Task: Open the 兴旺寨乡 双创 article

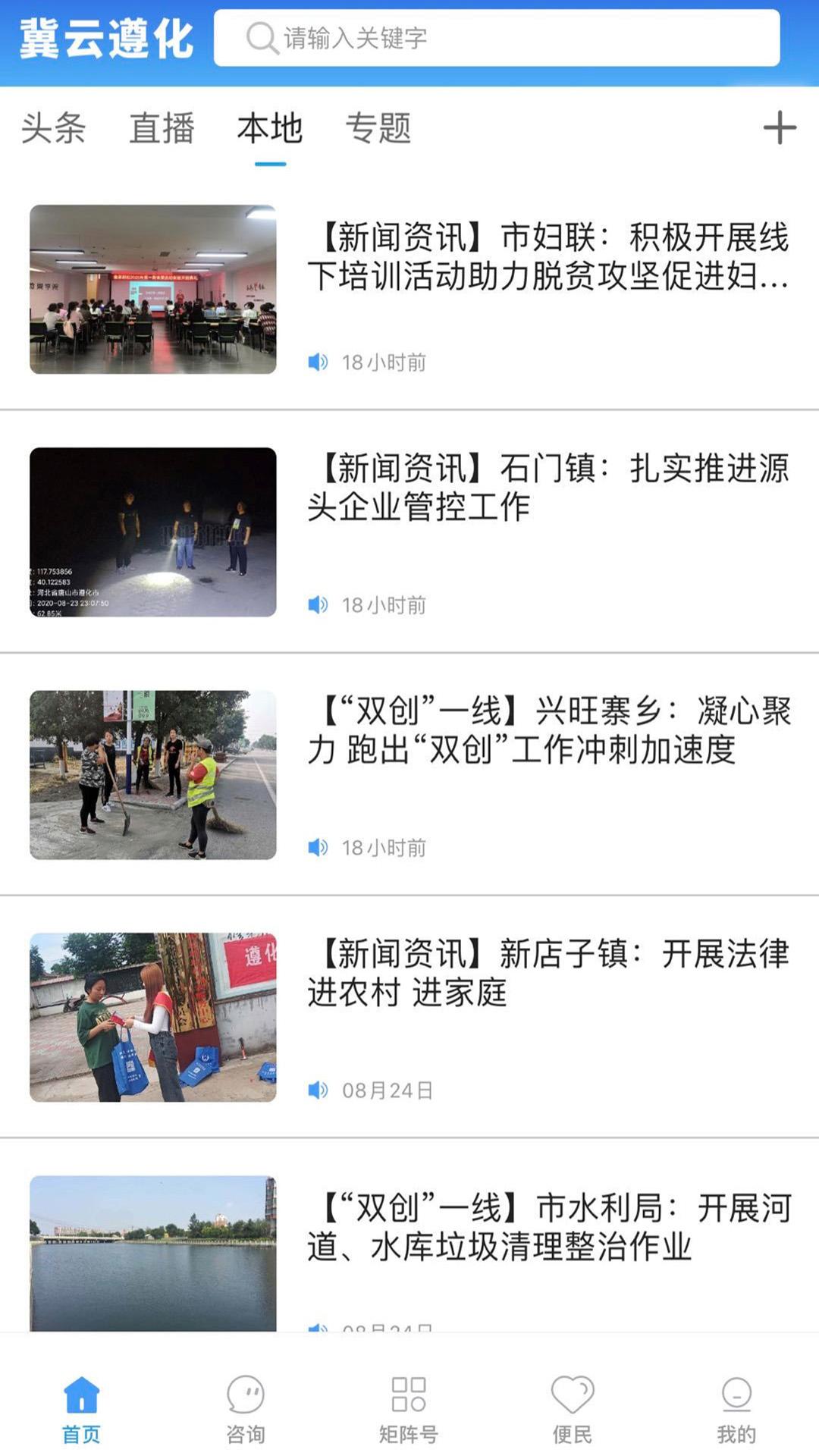Action: pos(548,730)
